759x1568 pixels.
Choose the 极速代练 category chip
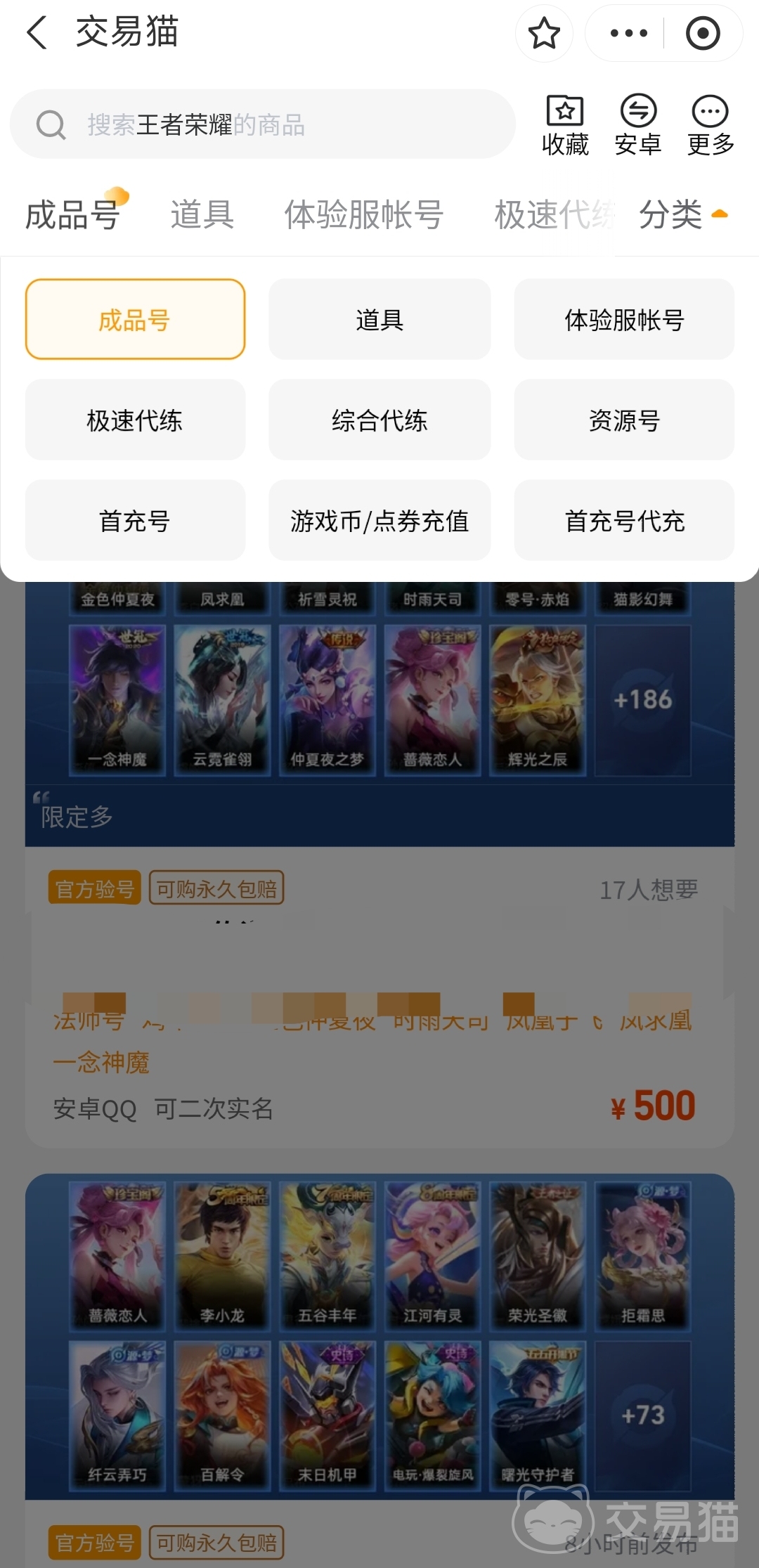(x=135, y=420)
